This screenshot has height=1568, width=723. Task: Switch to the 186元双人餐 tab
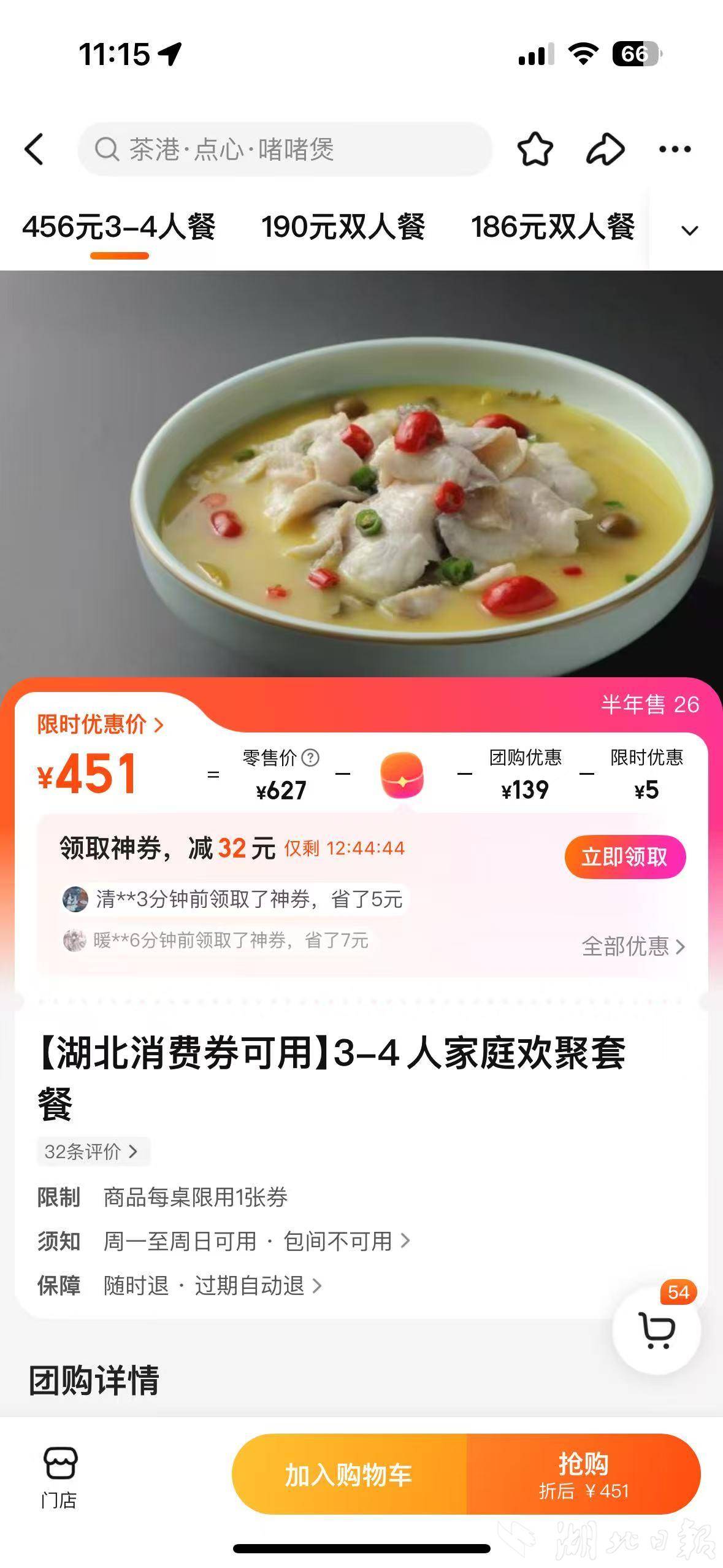click(x=552, y=227)
